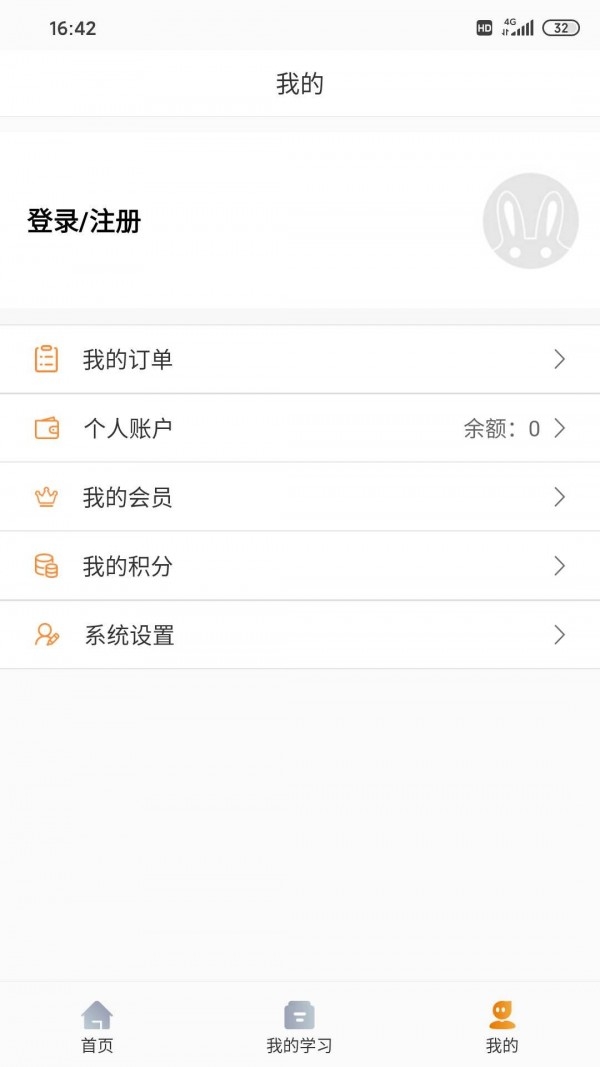The image size is (600, 1067).
Task: Open 我的订单 row
Action: [300, 360]
